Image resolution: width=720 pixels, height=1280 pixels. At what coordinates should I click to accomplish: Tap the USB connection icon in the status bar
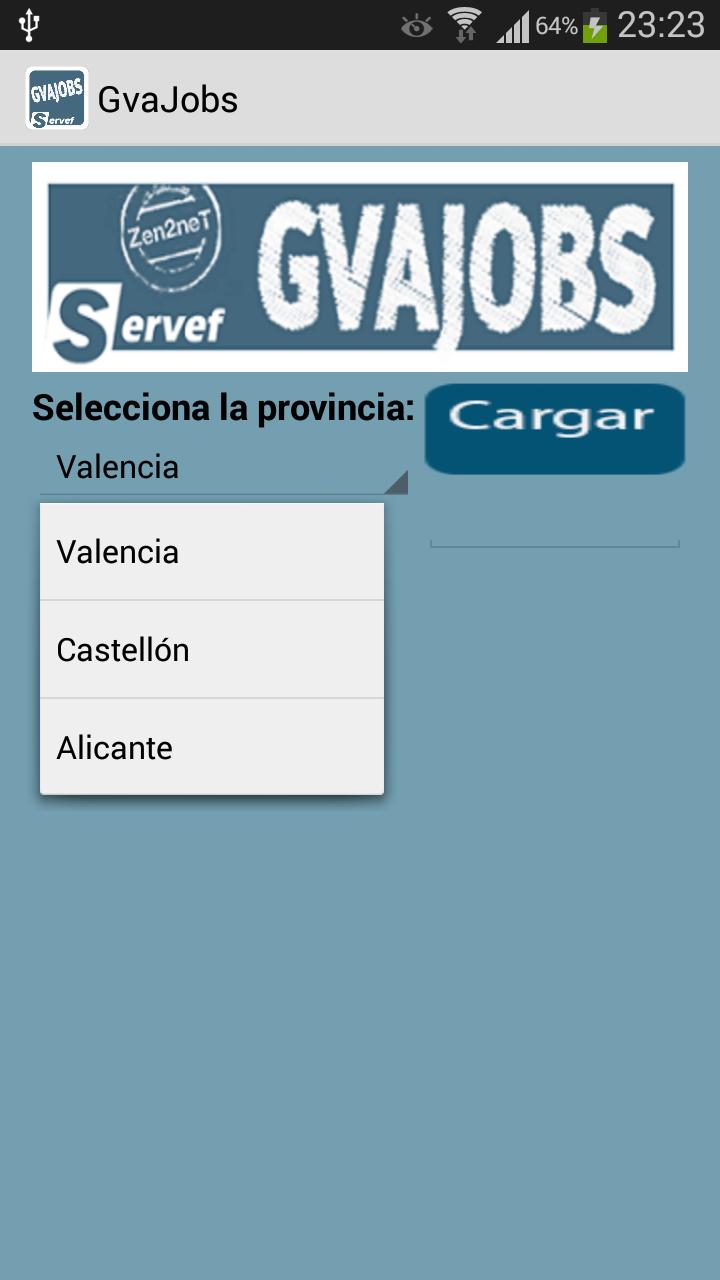click(x=30, y=24)
